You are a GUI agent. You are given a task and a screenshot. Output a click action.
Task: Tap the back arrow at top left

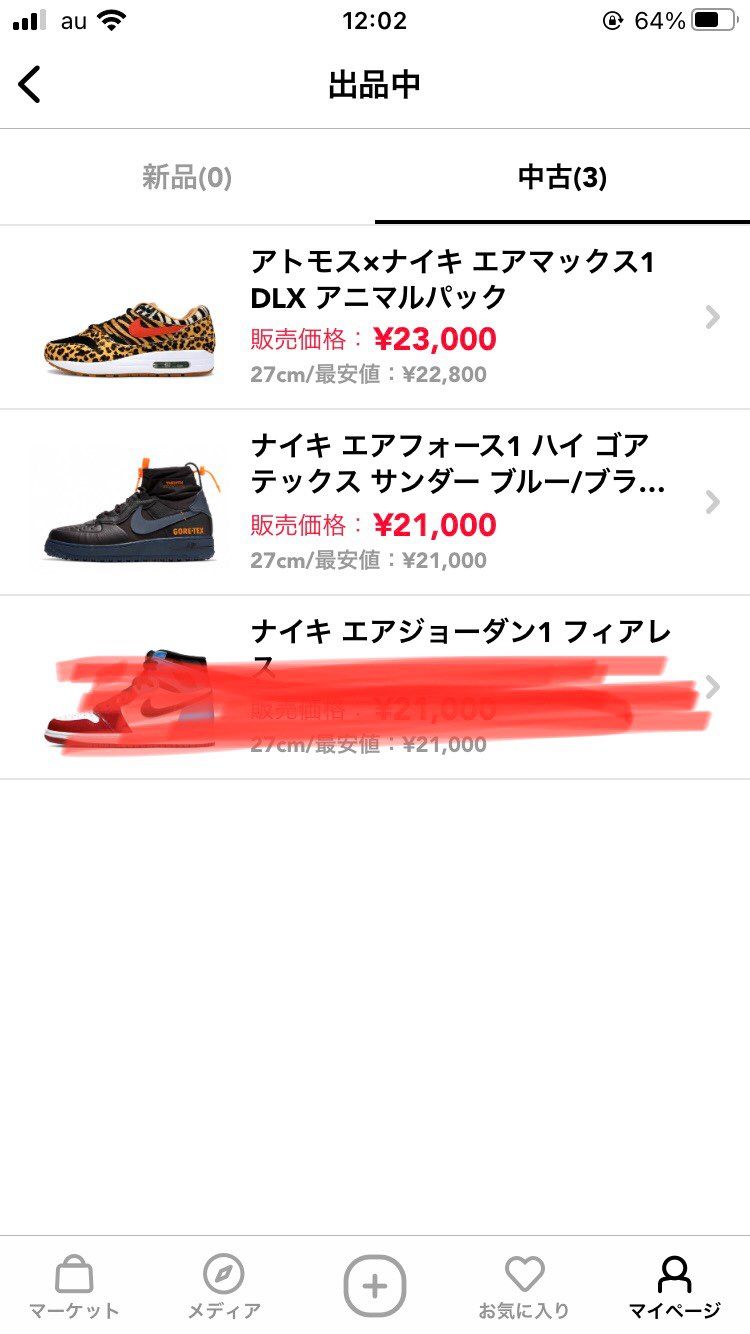click(30, 84)
